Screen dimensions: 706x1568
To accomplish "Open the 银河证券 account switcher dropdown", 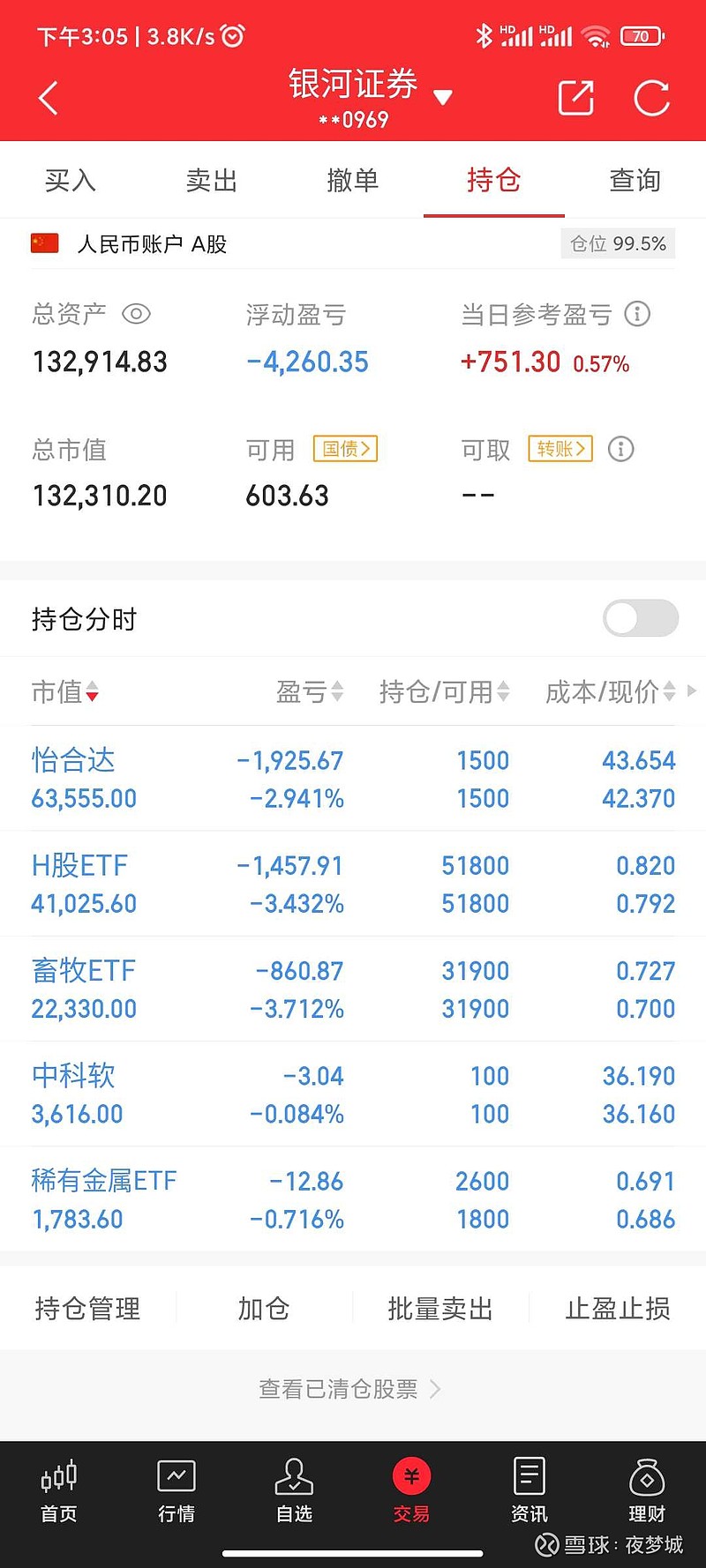I will point(443,97).
